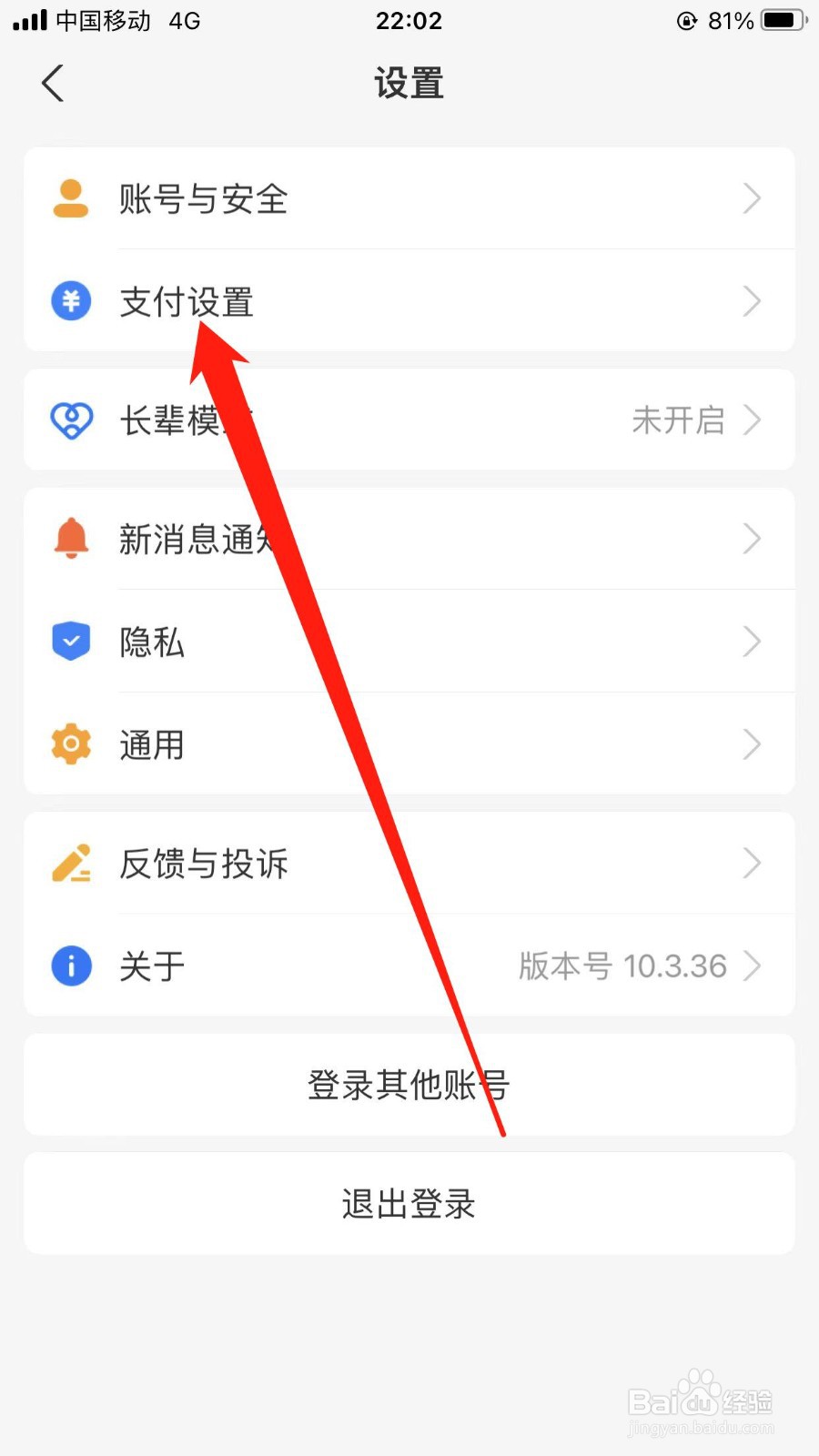Tap 未开启 status for elder mode
The width and height of the screenshot is (819, 1456).
tap(678, 420)
